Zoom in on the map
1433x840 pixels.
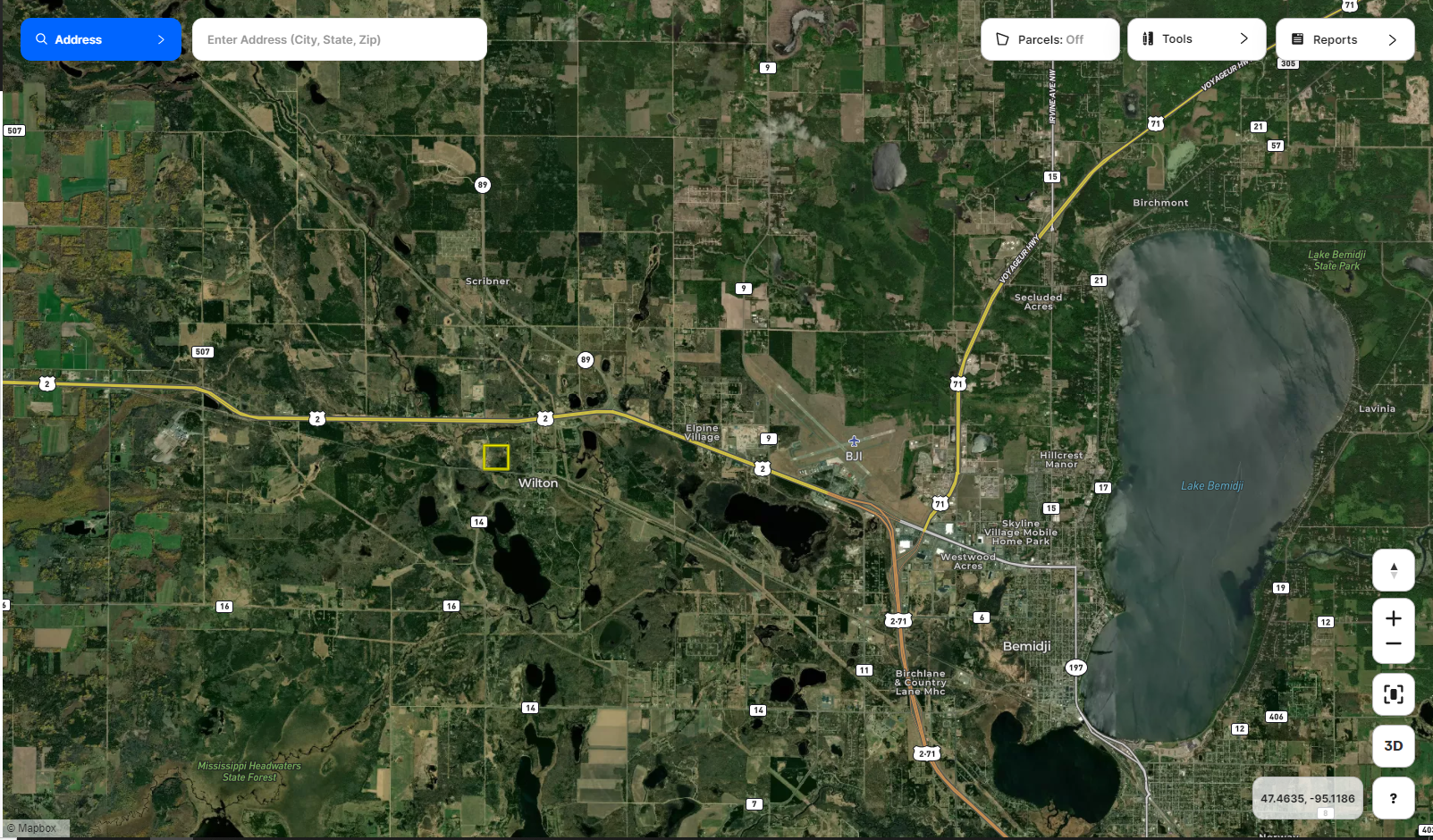click(1393, 618)
